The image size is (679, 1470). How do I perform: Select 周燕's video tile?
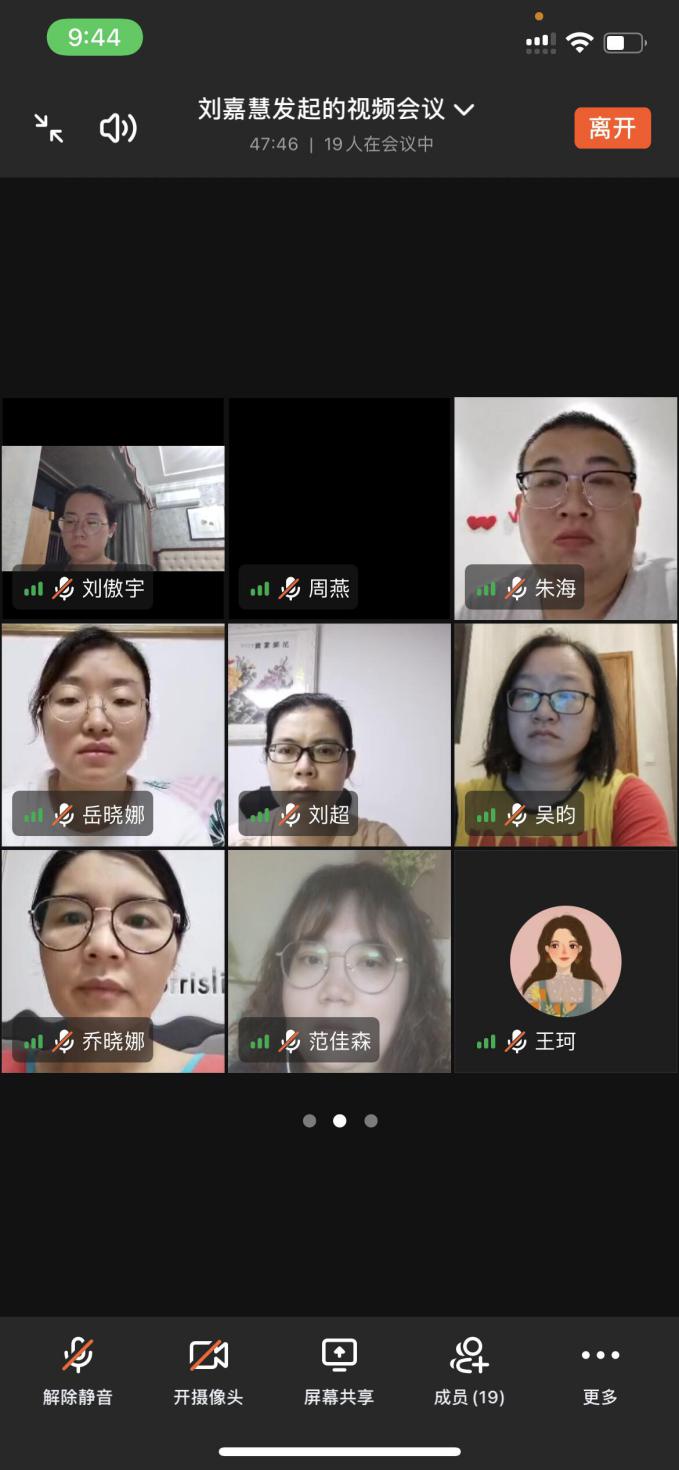pos(339,508)
